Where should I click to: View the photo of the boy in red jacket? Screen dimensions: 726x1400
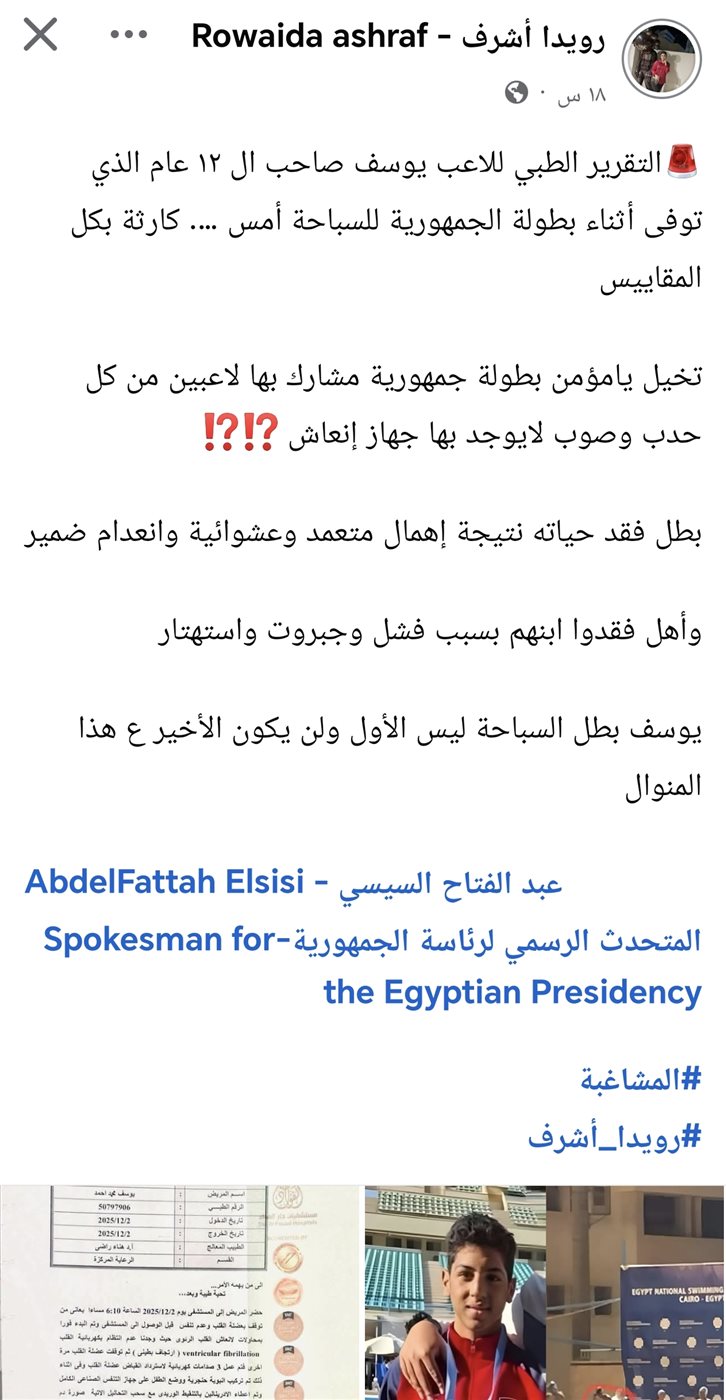click(x=455, y=1292)
